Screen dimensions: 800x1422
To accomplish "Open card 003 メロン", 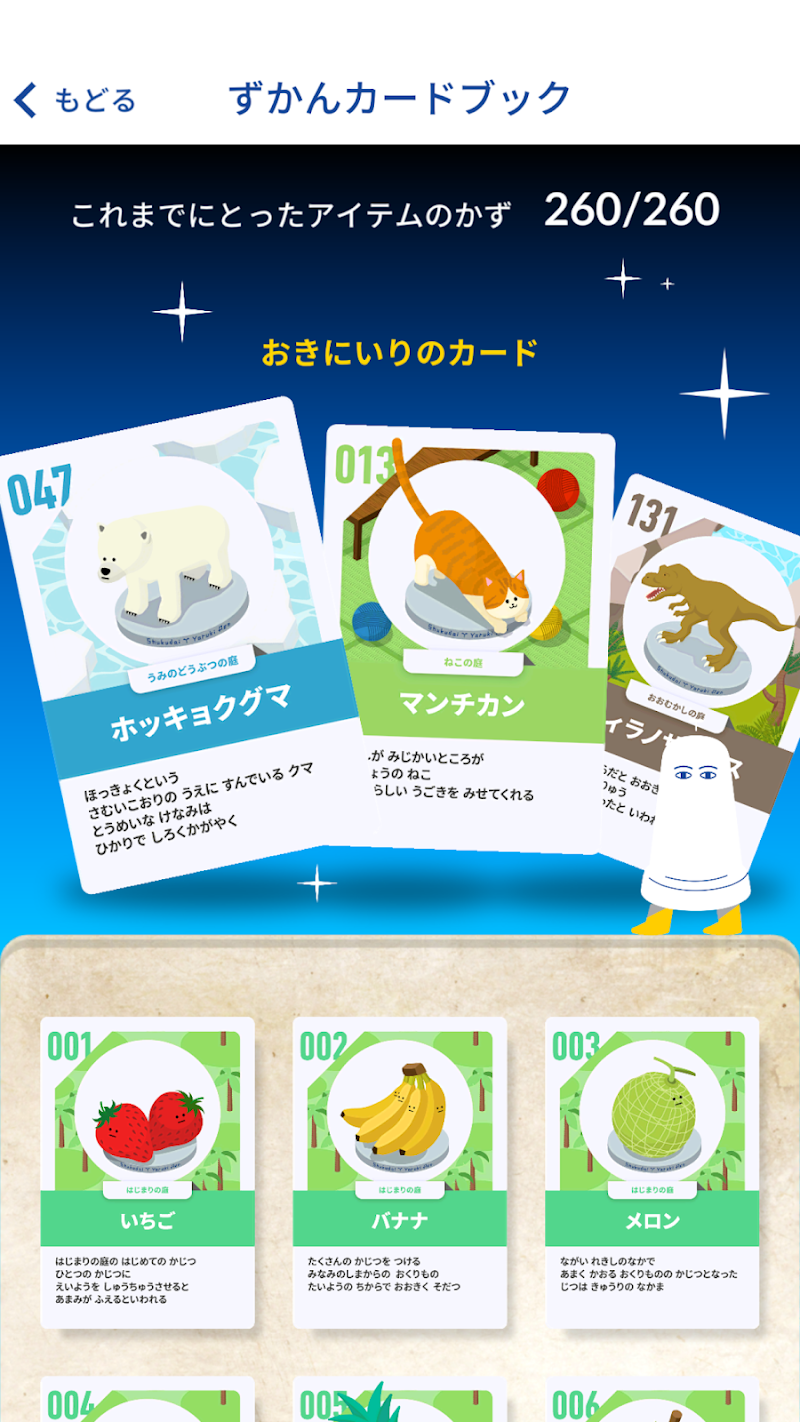I will point(652,1172).
